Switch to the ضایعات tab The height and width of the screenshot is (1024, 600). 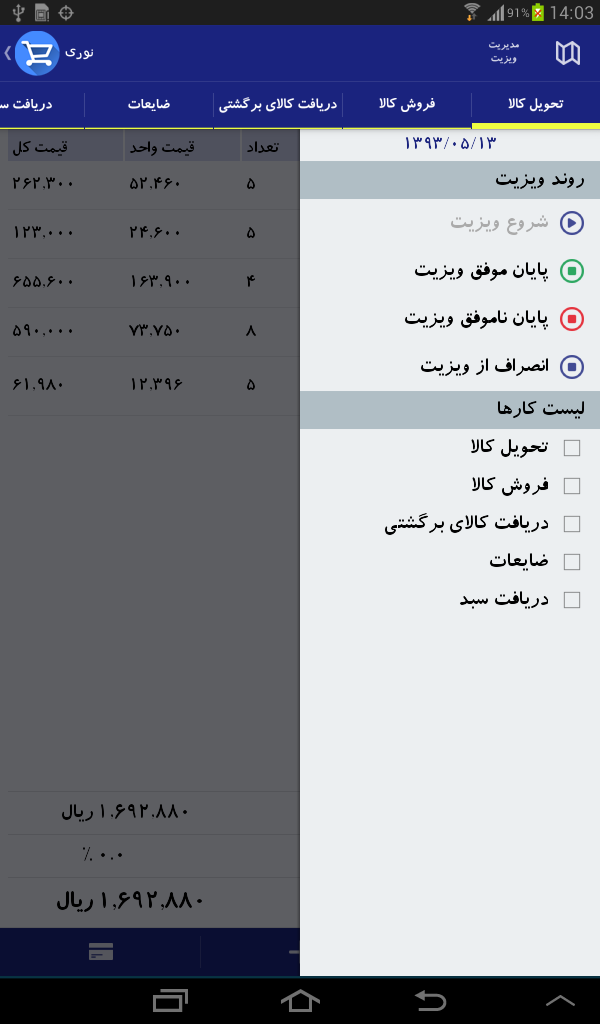pos(149,104)
